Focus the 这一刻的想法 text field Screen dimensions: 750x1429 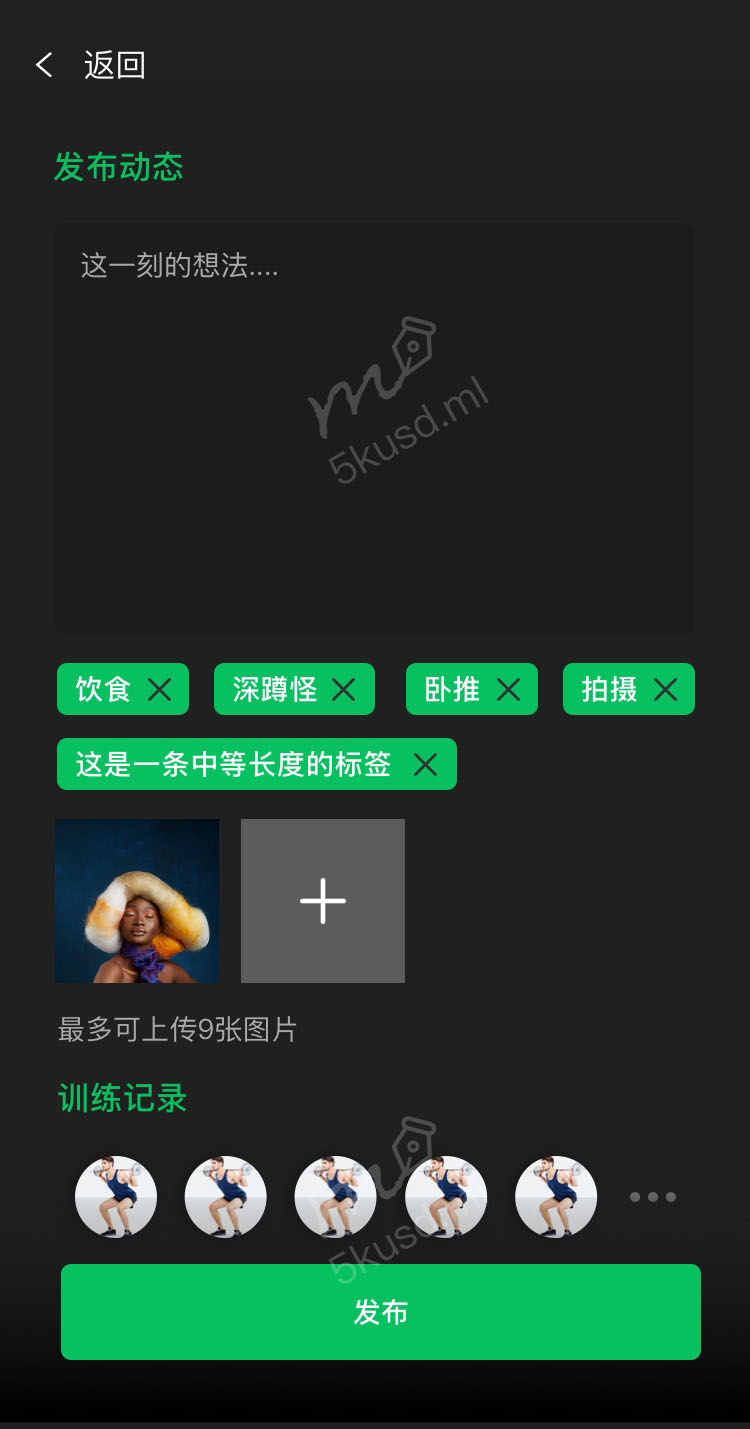click(x=373, y=428)
